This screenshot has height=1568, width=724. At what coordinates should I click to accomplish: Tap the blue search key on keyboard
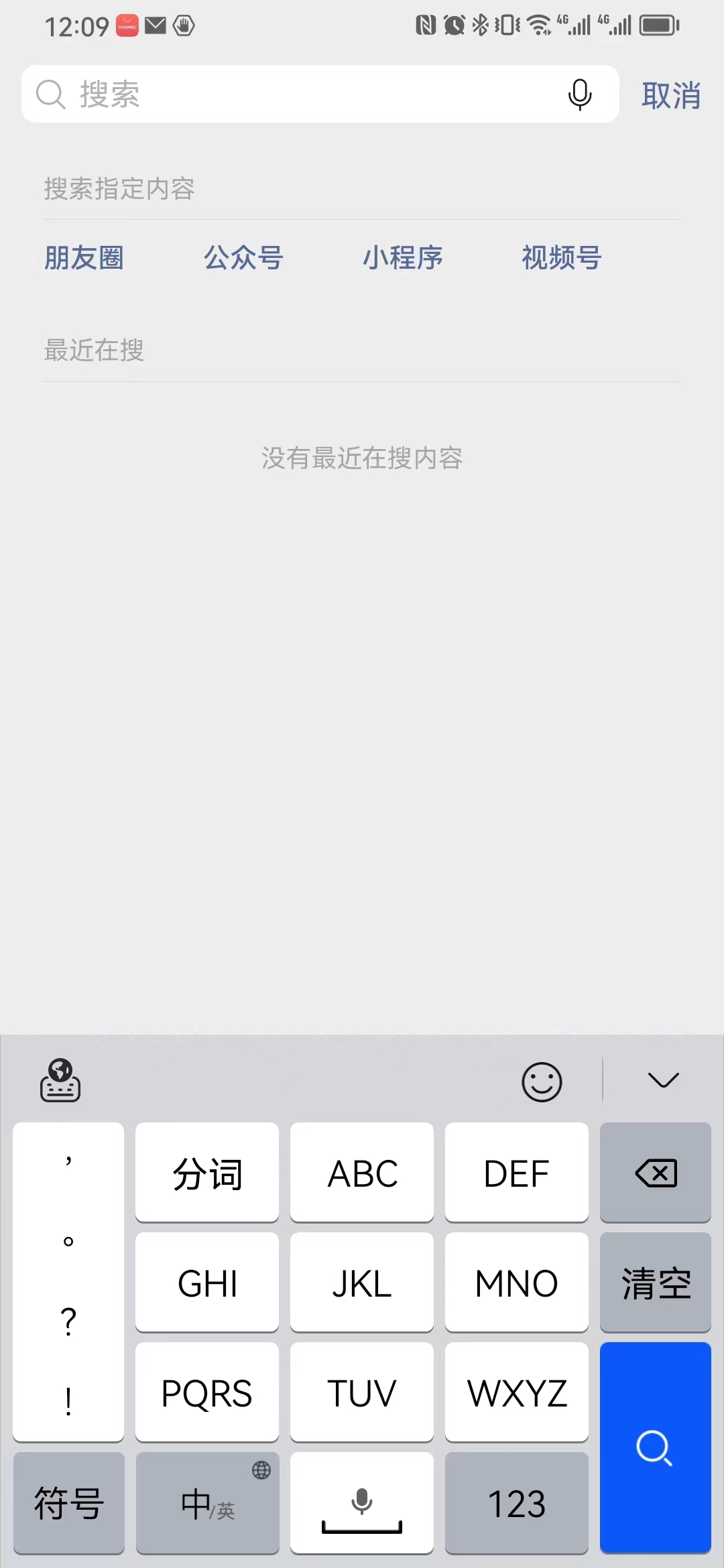coord(655,1447)
